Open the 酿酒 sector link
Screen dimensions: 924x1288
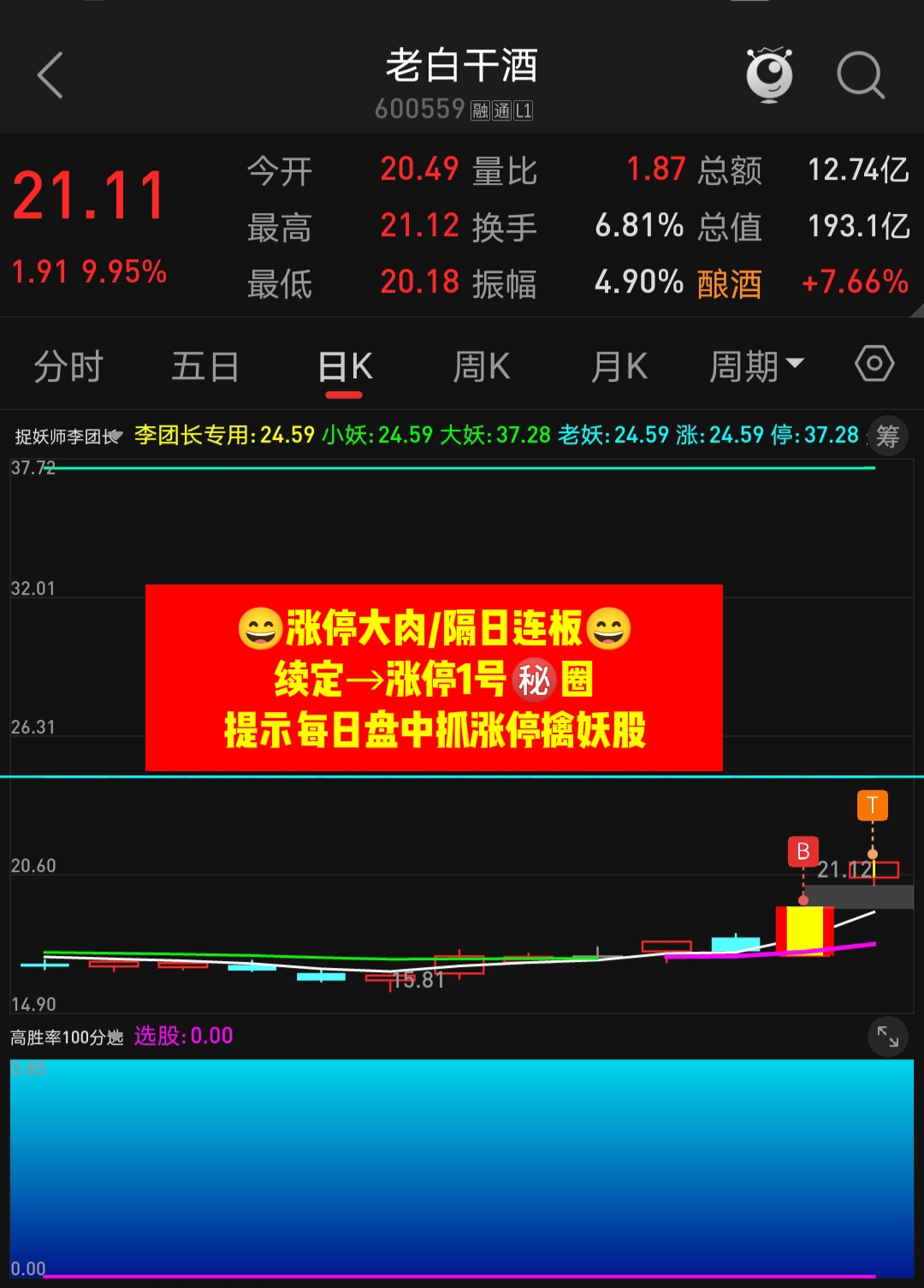click(x=729, y=283)
